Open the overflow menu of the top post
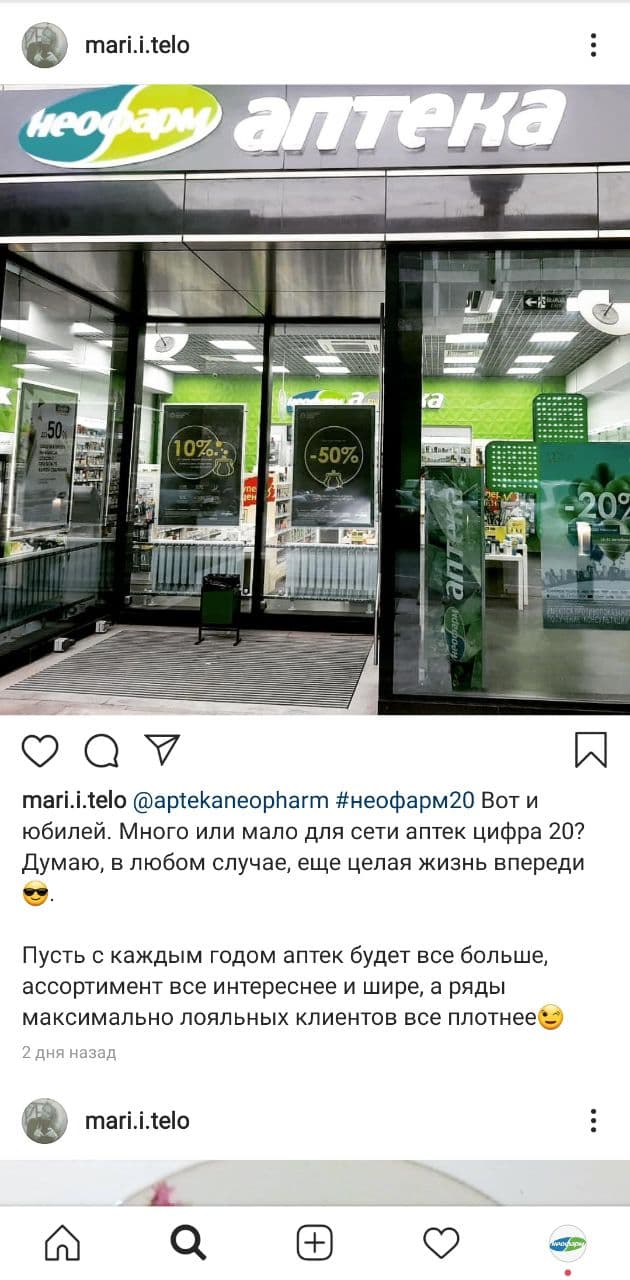630x1280 pixels. point(593,45)
